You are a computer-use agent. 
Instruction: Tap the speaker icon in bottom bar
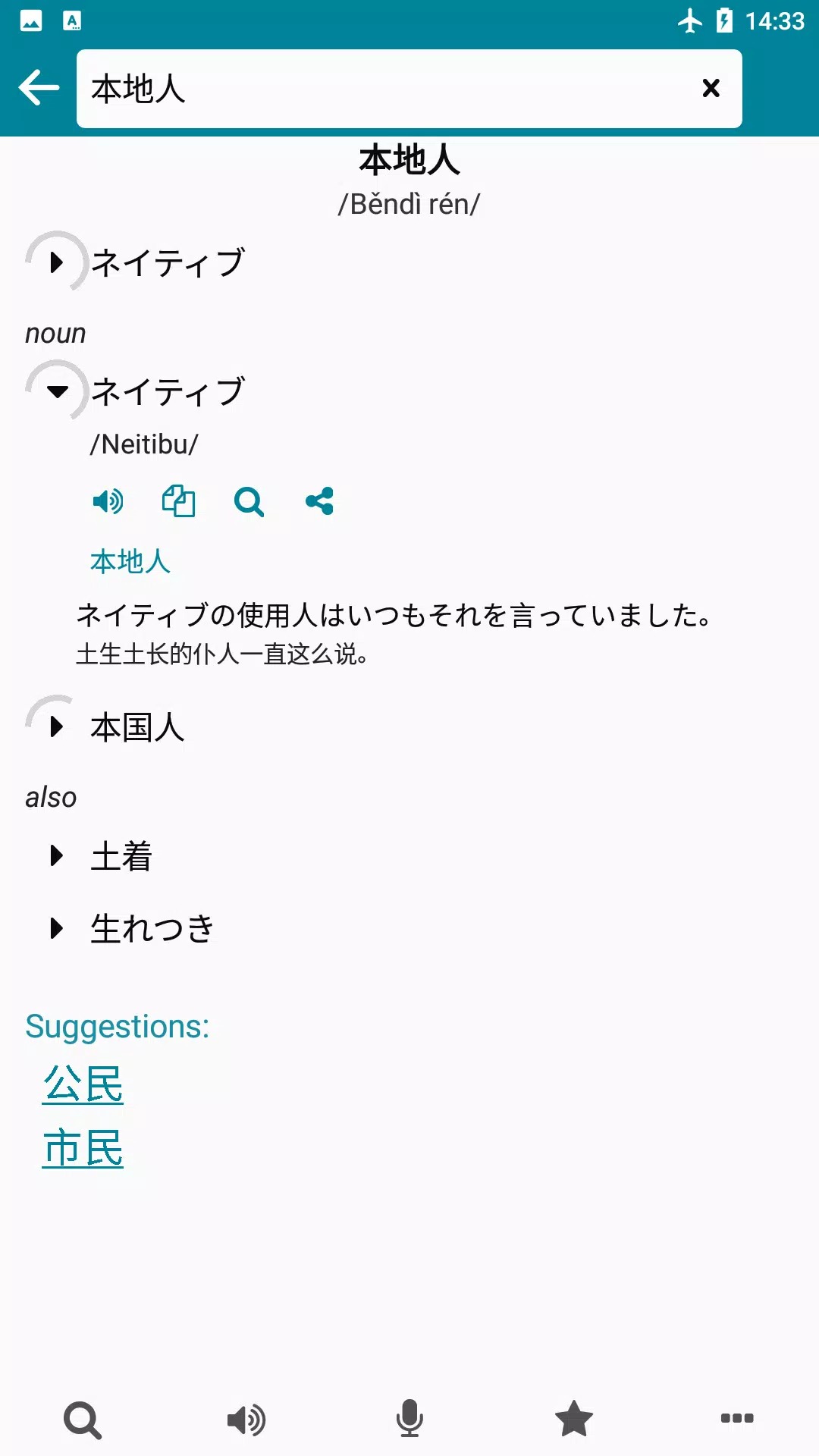point(246,1420)
